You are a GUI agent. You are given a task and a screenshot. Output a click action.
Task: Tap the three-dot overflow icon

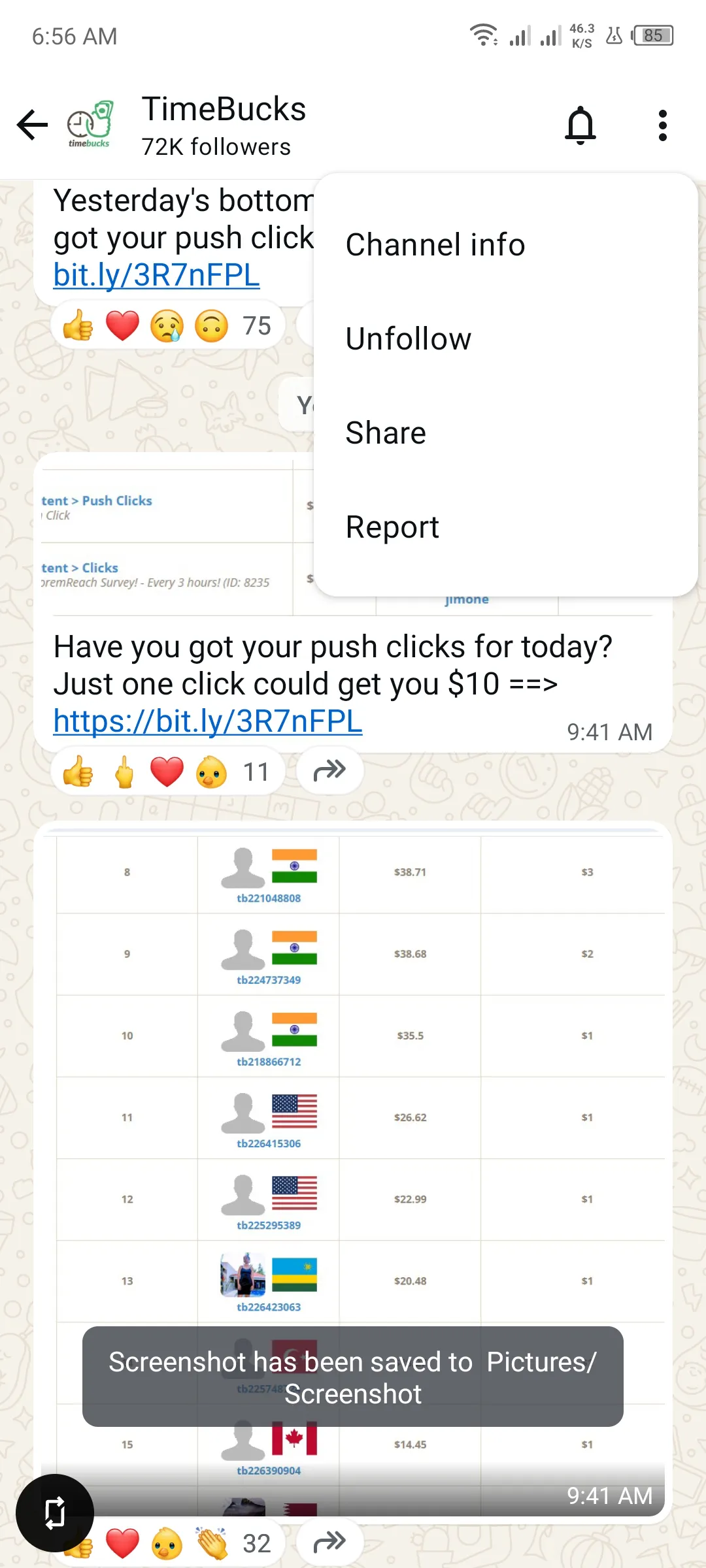coord(662,125)
